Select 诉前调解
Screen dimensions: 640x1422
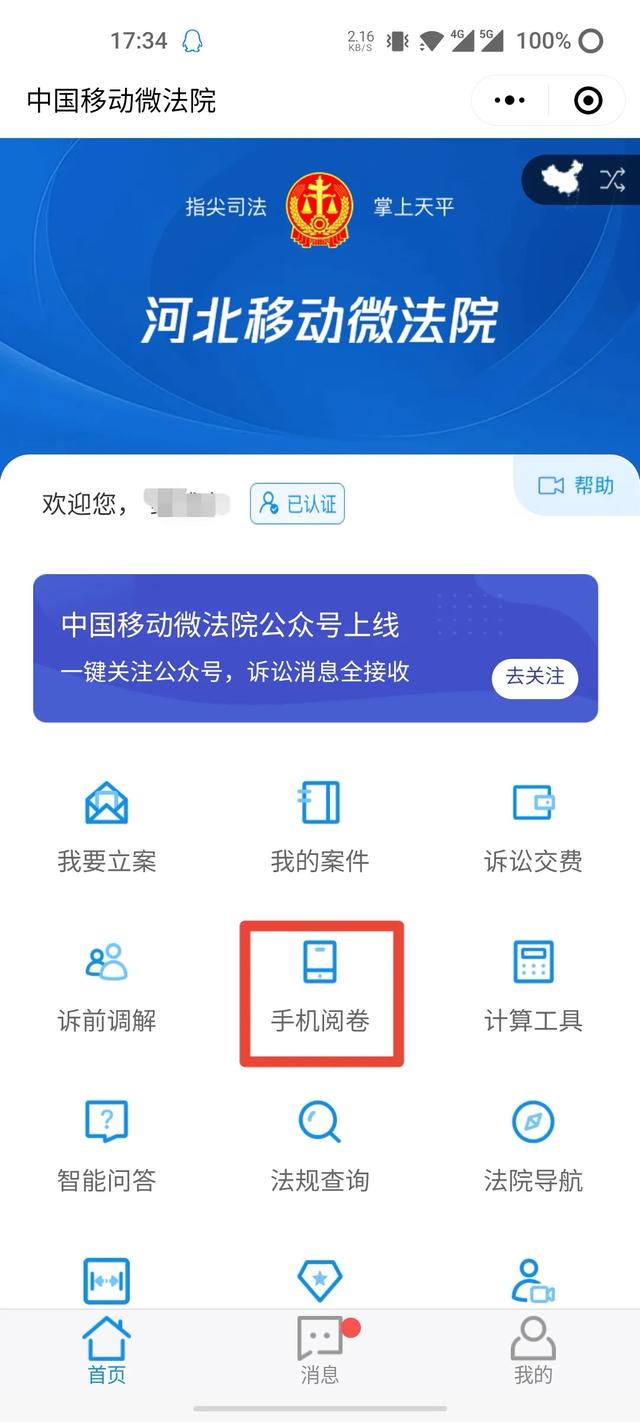107,988
